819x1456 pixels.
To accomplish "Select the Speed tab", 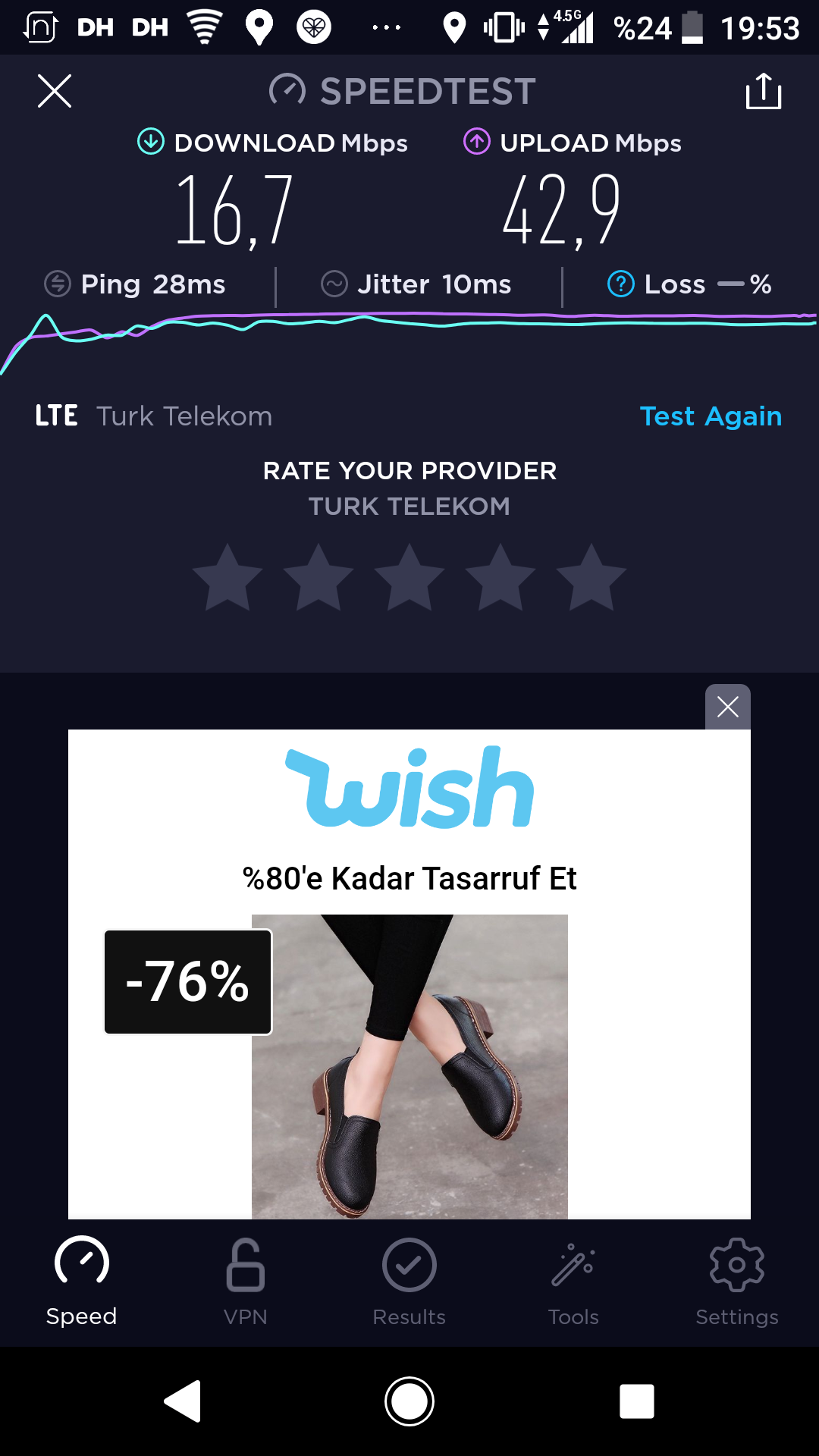I will point(82,1282).
